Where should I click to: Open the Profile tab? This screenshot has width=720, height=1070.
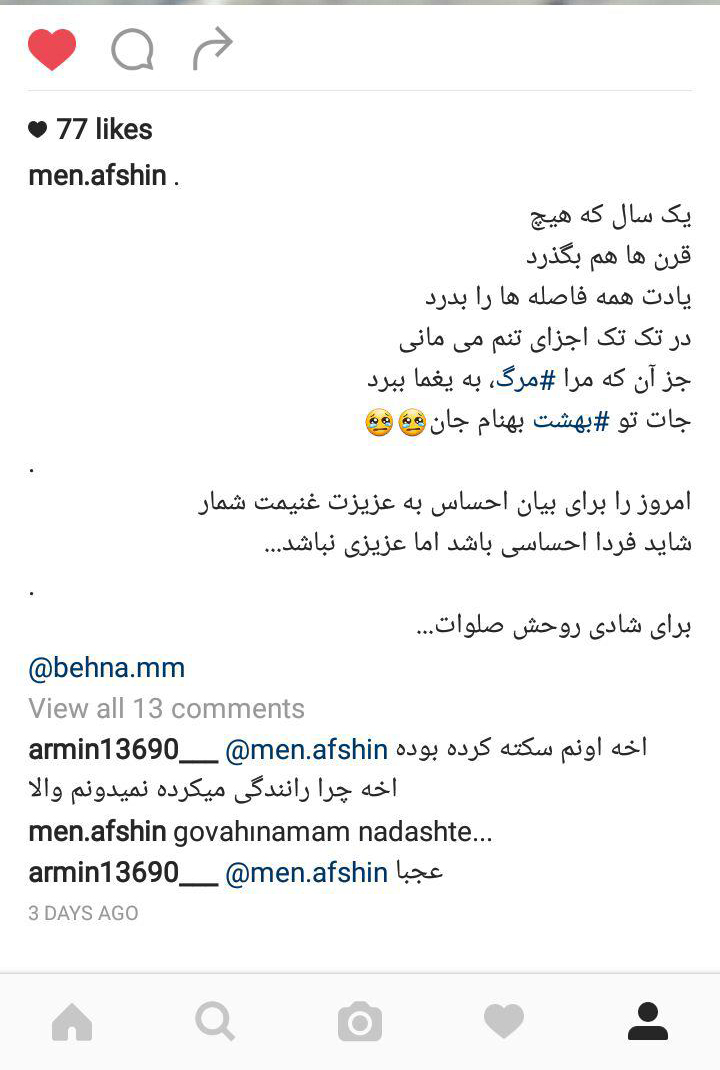tap(647, 1022)
